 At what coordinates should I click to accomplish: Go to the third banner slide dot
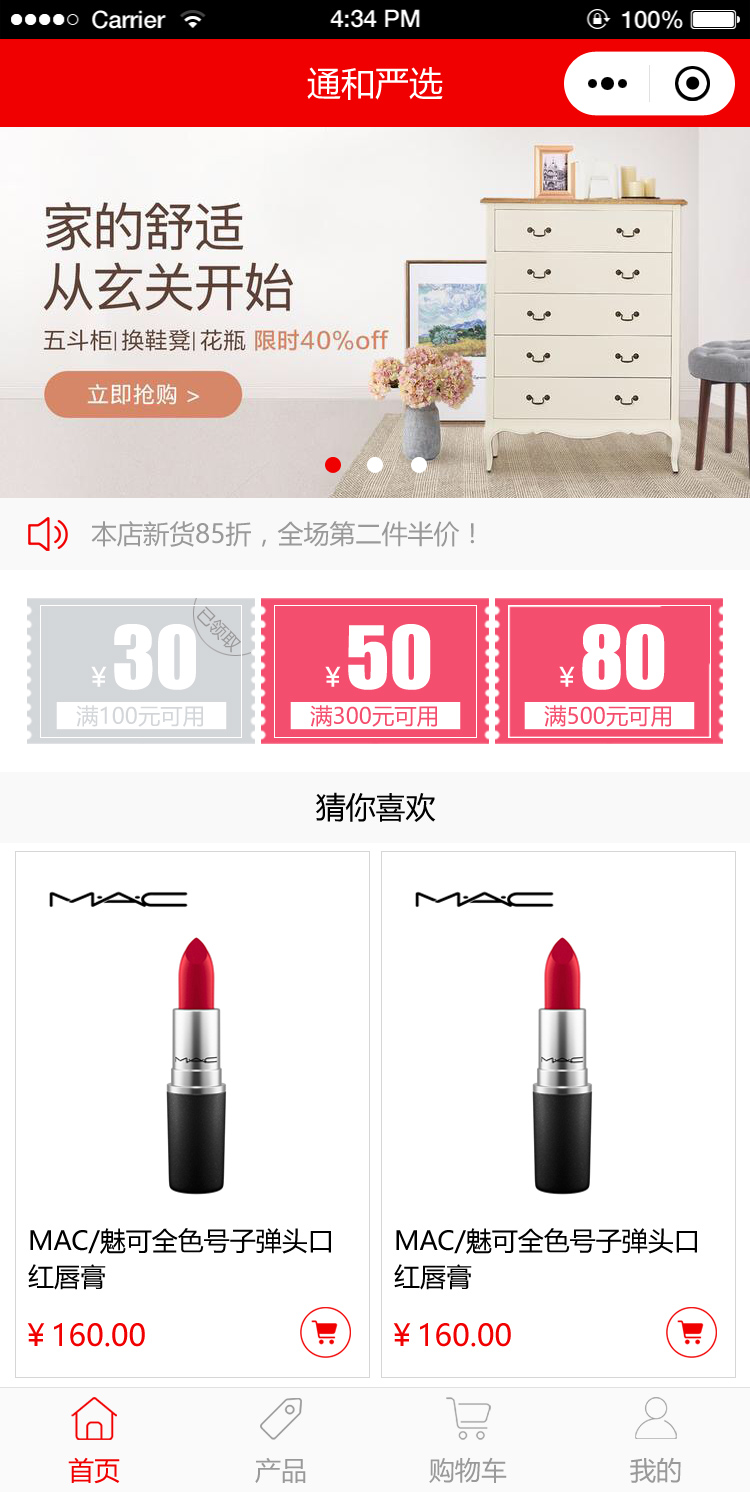[418, 465]
